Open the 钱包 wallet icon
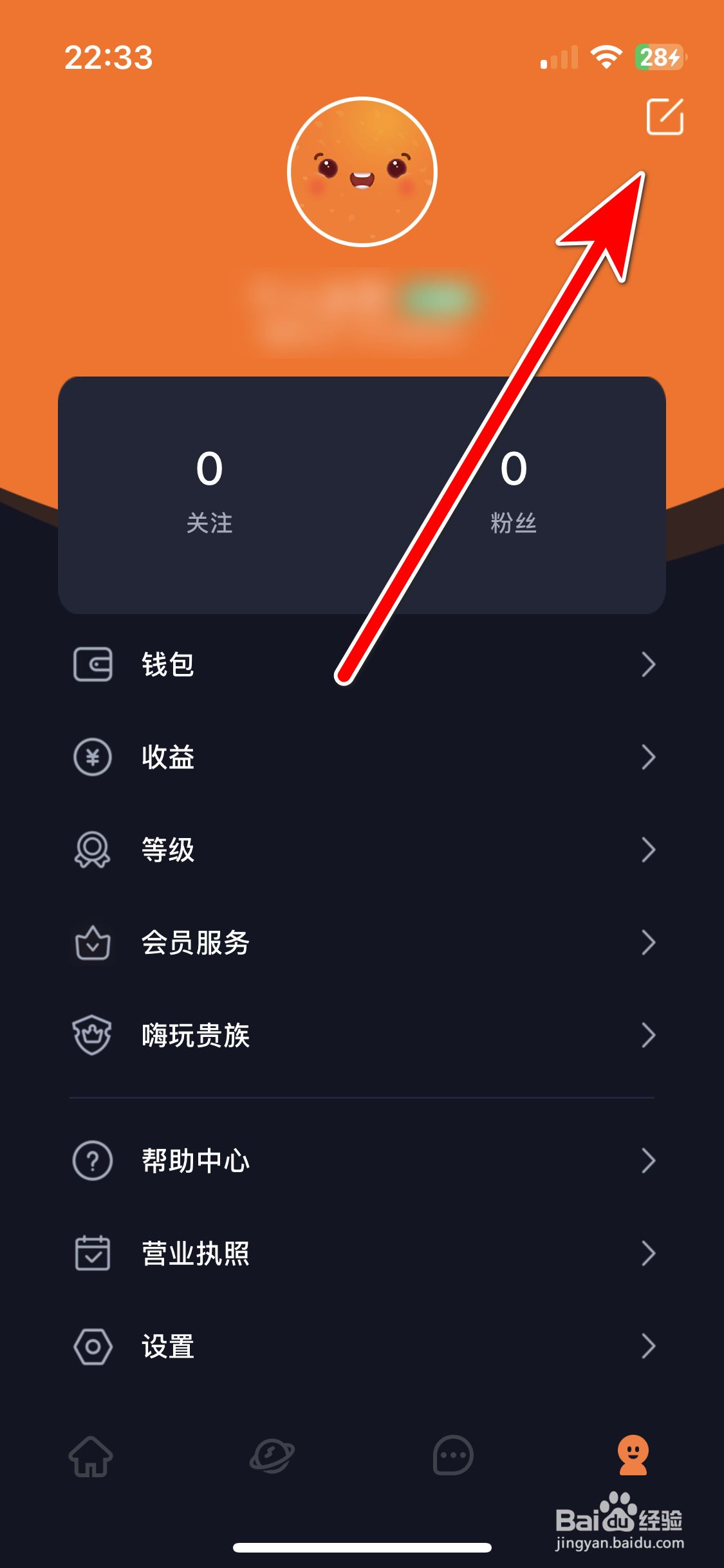This screenshot has width=724, height=1568. tap(93, 665)
